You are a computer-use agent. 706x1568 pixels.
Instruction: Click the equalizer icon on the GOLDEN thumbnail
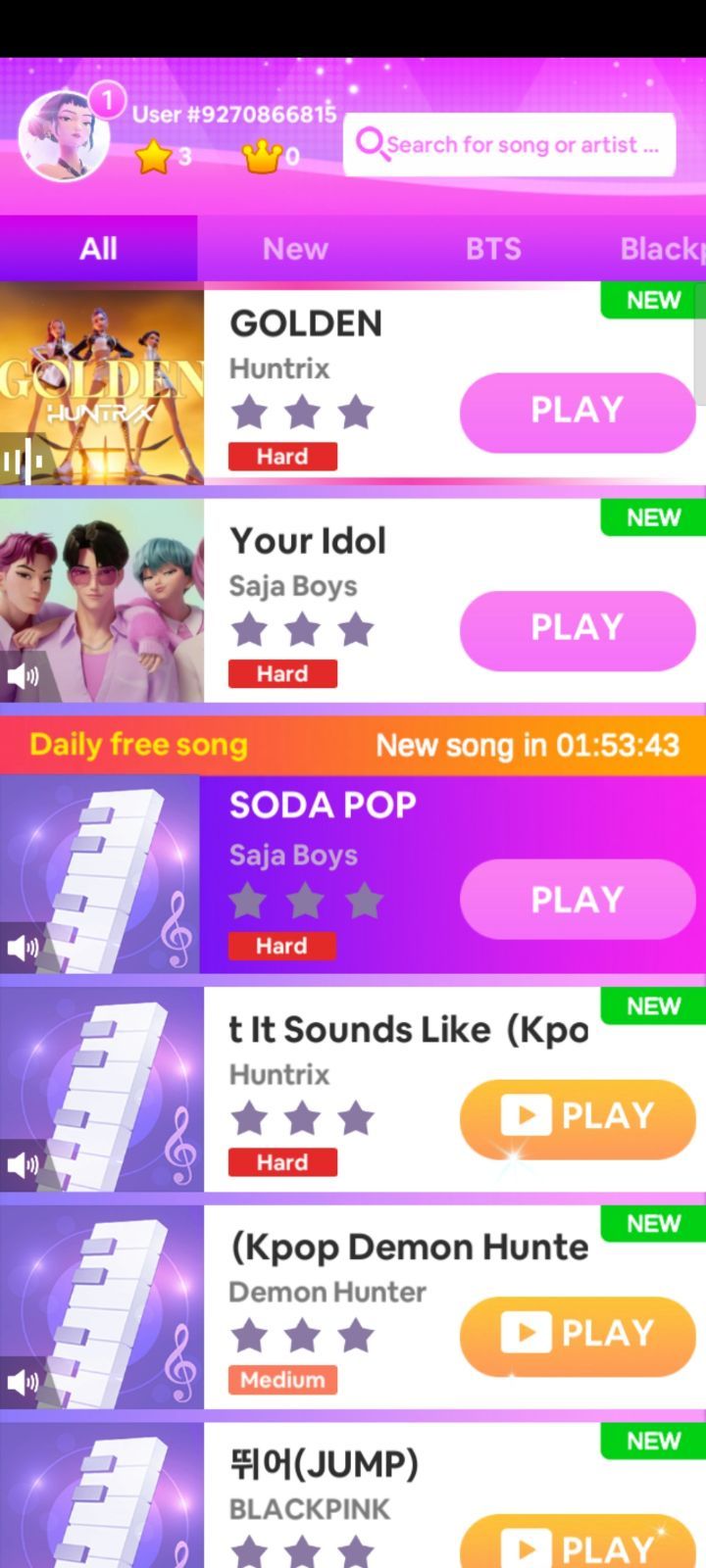pos(22,457)
